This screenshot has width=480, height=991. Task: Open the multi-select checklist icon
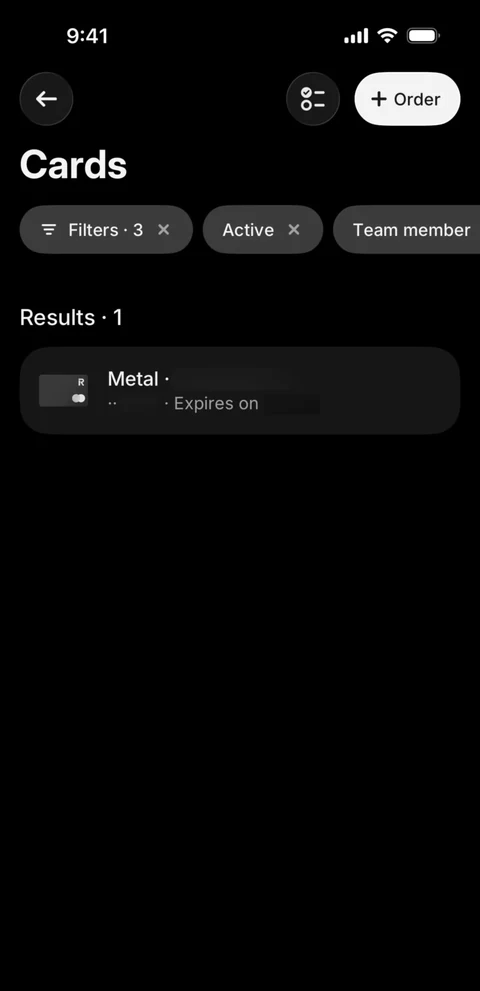tap(313, 99)
